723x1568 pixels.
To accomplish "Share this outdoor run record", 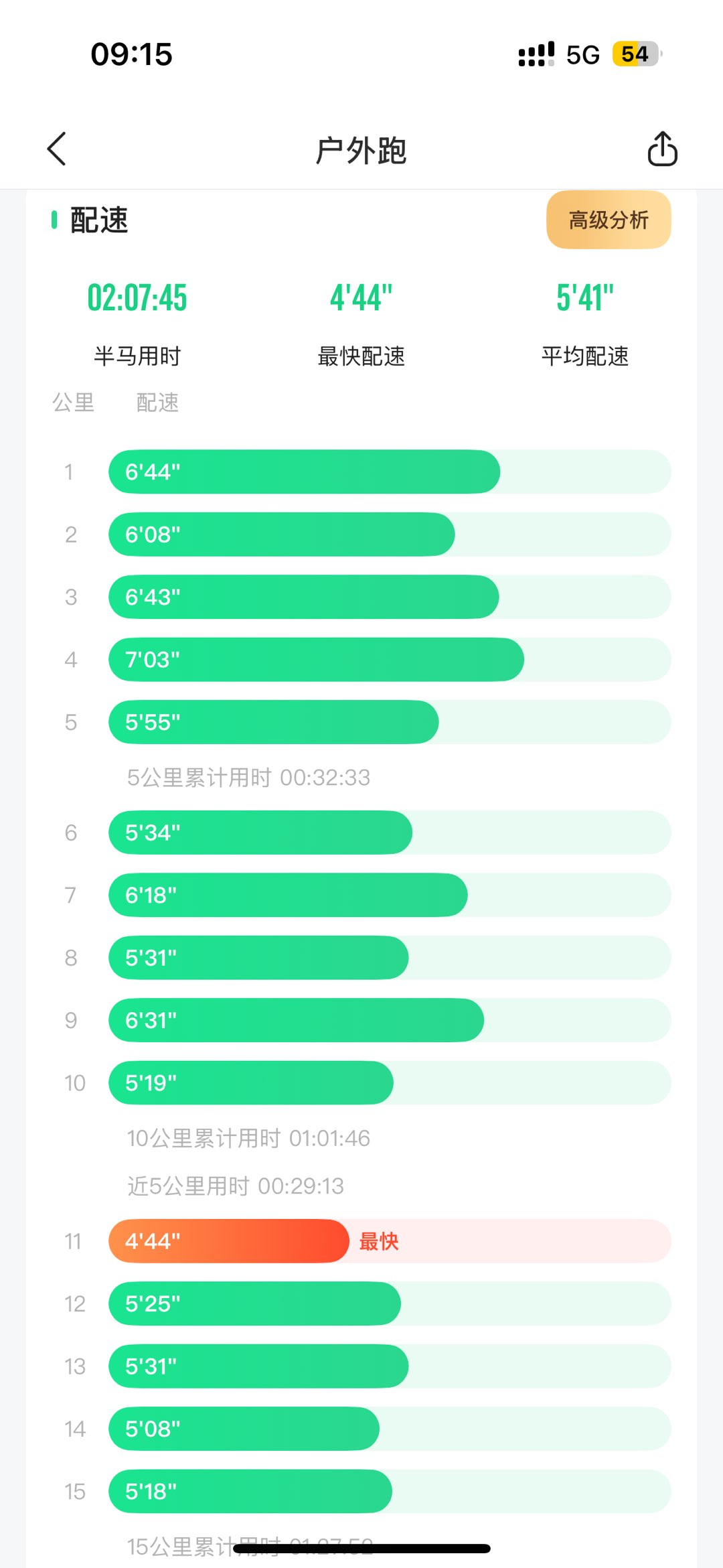I will pyautogui.click(x=662, y=149).
